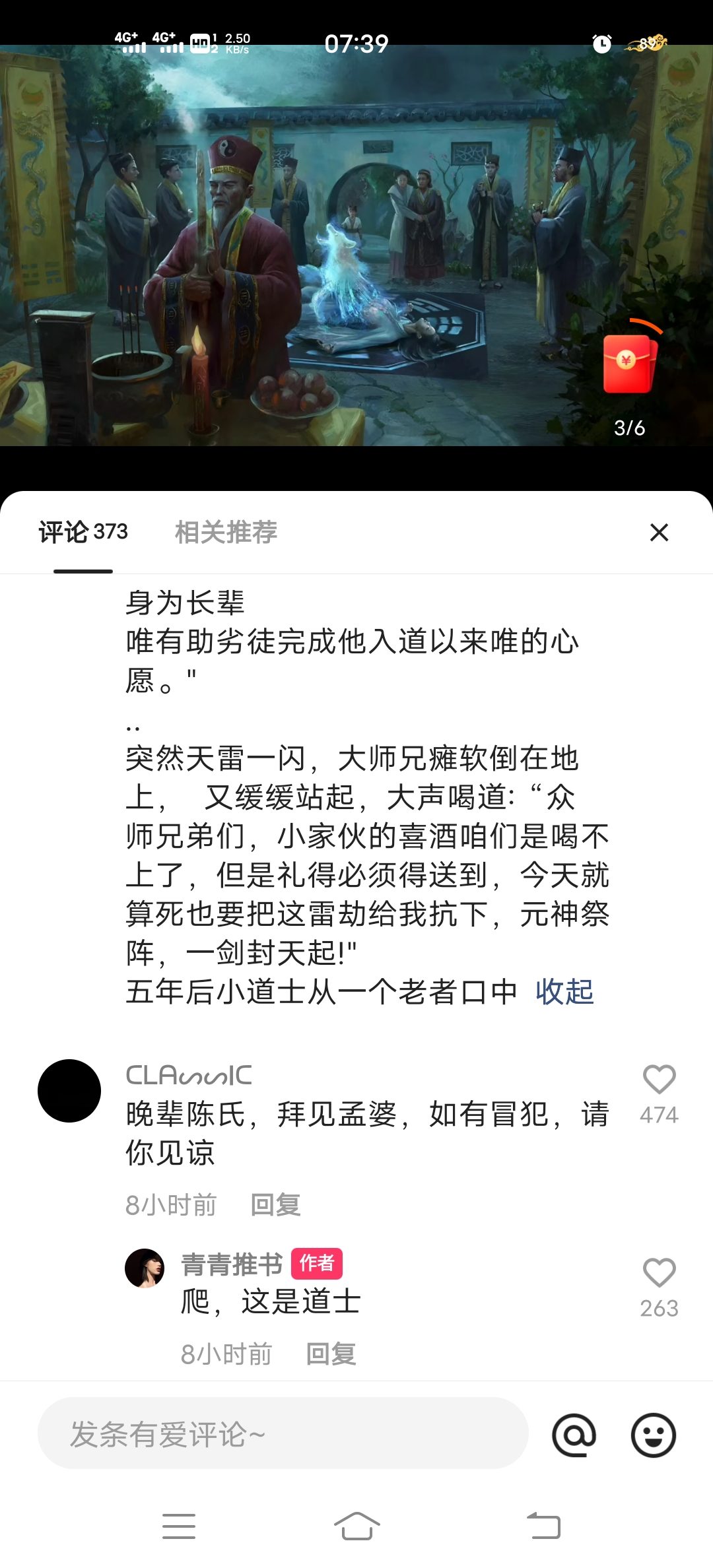Image resolution: width=713 pixels, height=1568 pixels.
Task: Open the emoji picker
Action: point(653,1435)
